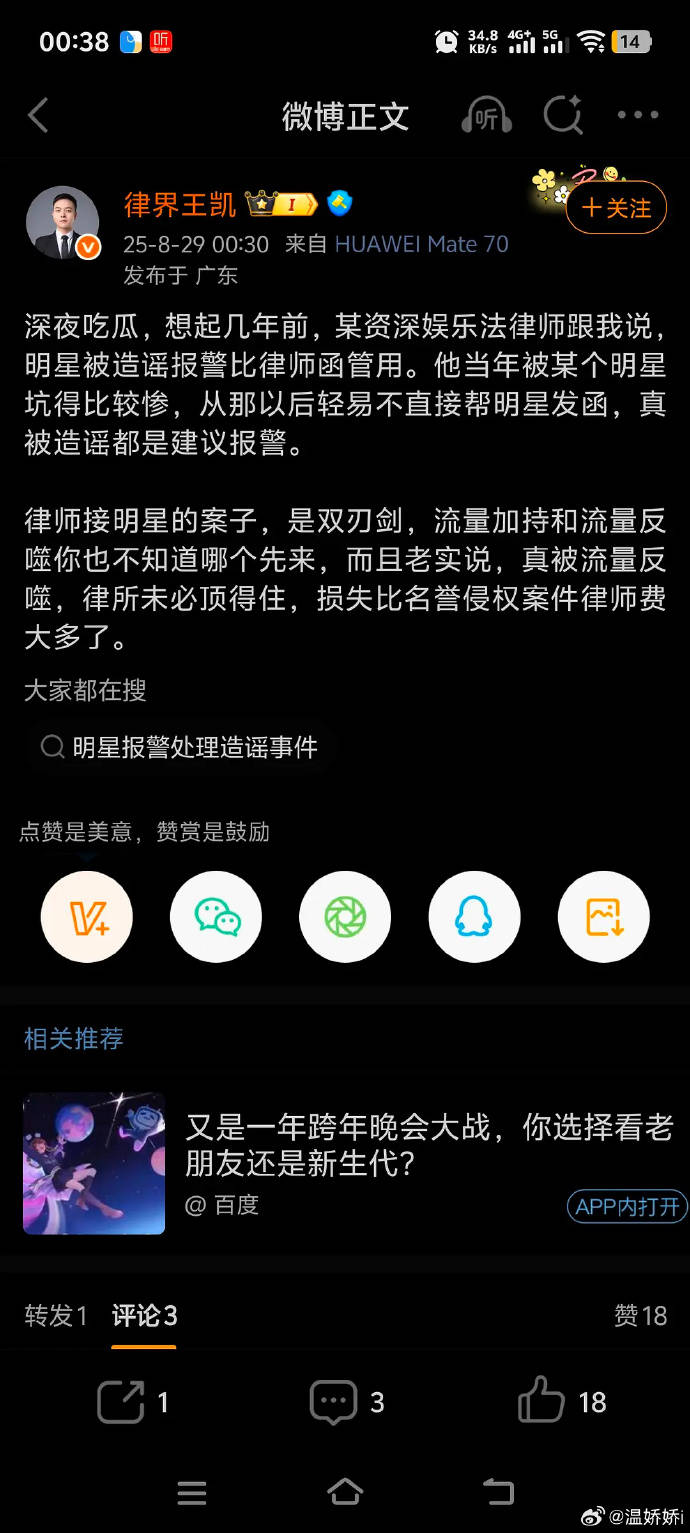Switch to 评论 3 tab
The width and height of the screenshot is (690, 1533).
click(144, 1316)
